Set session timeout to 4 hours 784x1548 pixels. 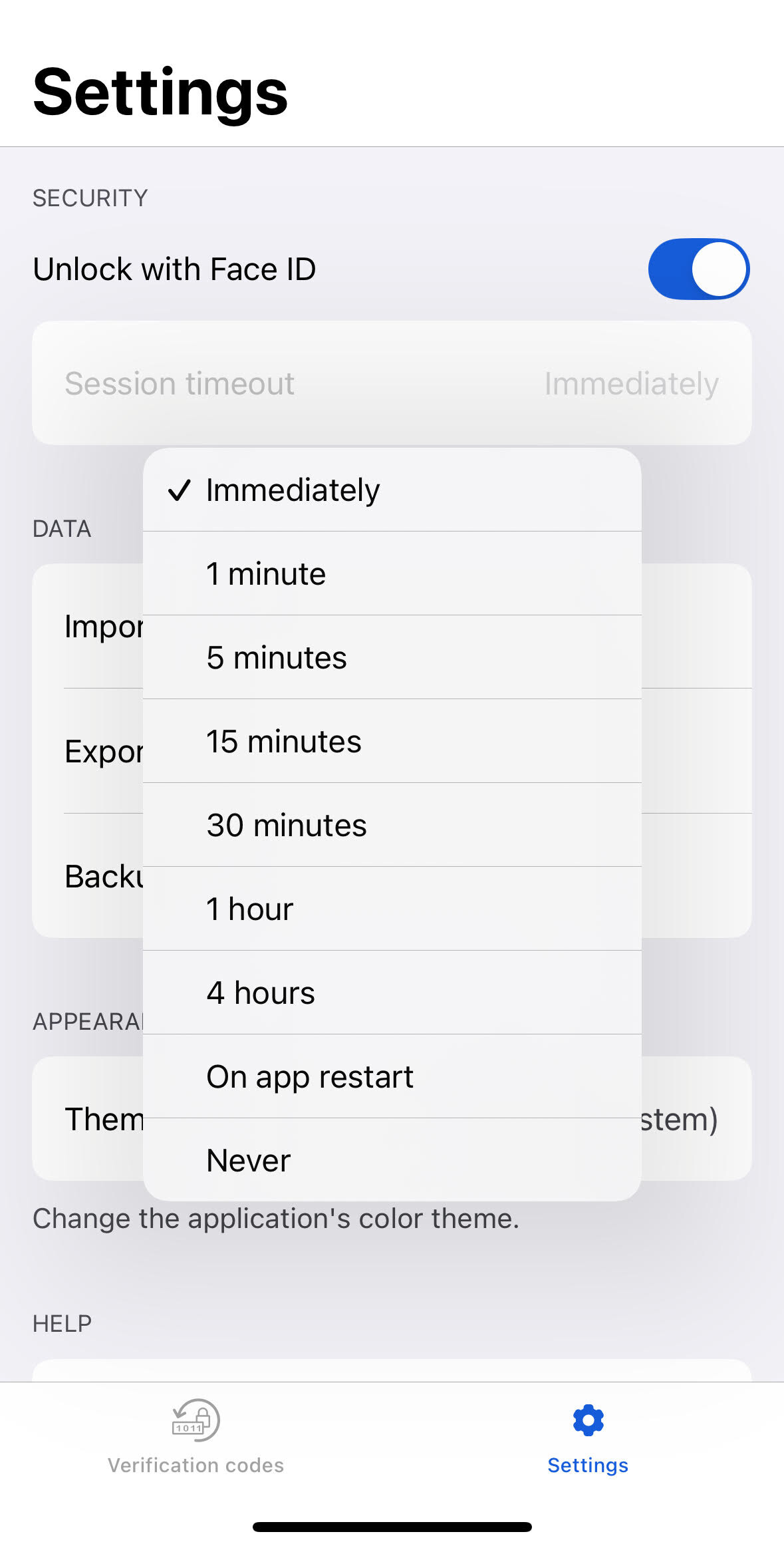point(392,993)
